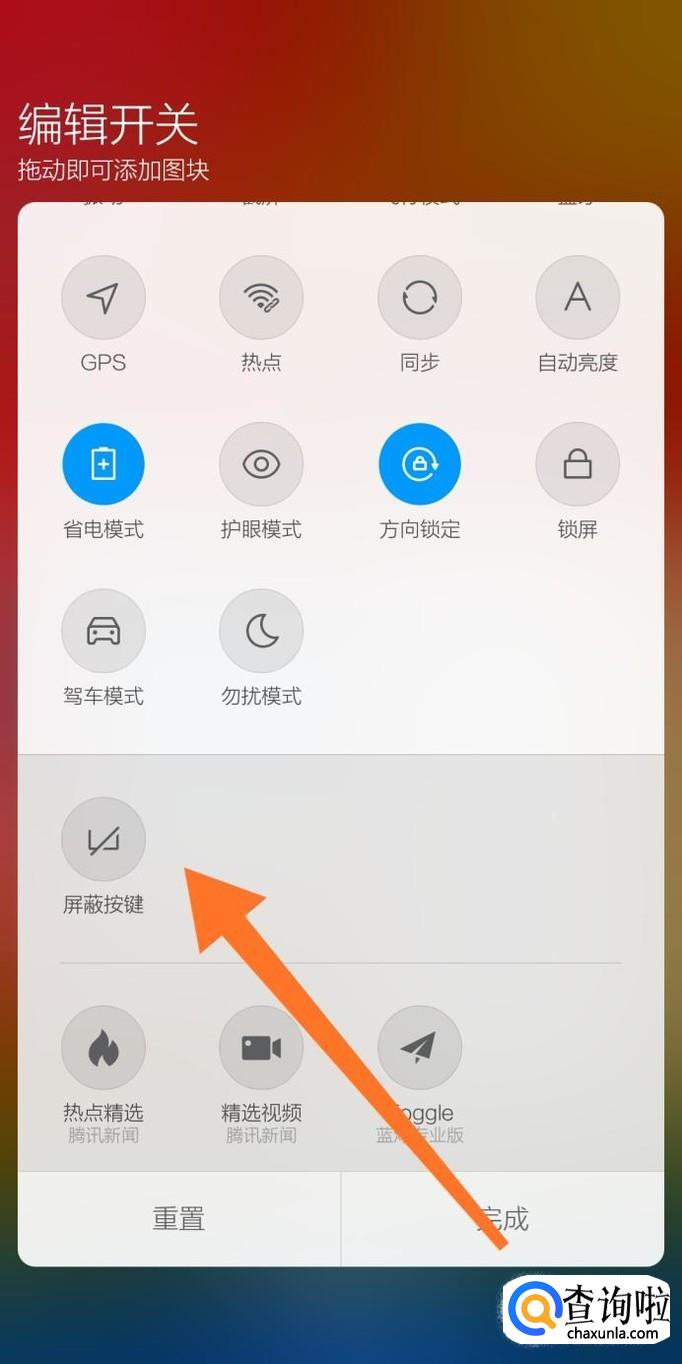Image resolution: width=682 pixels, height=1364 pixels.
Task: Tap the 驾车模式 driving mode tile
Action: (x=103, y=631)
